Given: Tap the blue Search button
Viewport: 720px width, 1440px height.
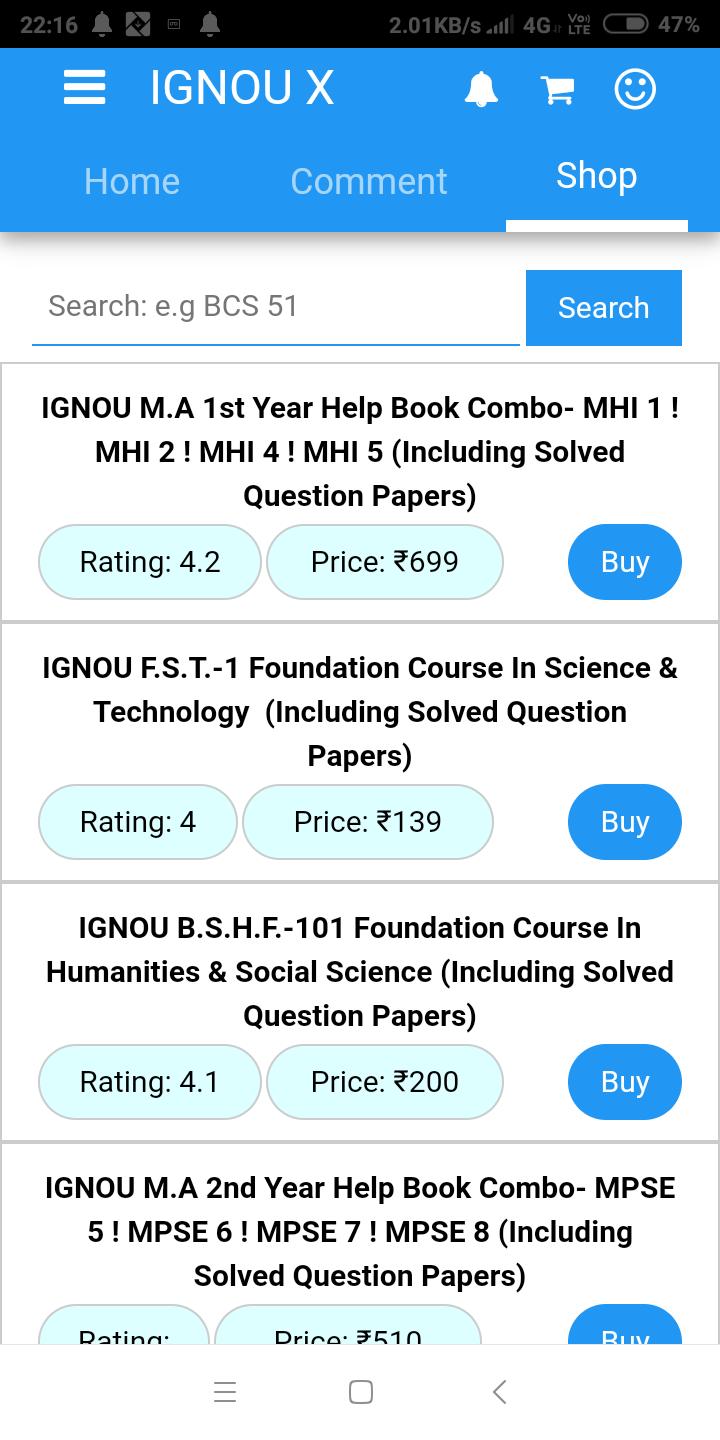Looking at the screenshot, I should pos(603,308).
